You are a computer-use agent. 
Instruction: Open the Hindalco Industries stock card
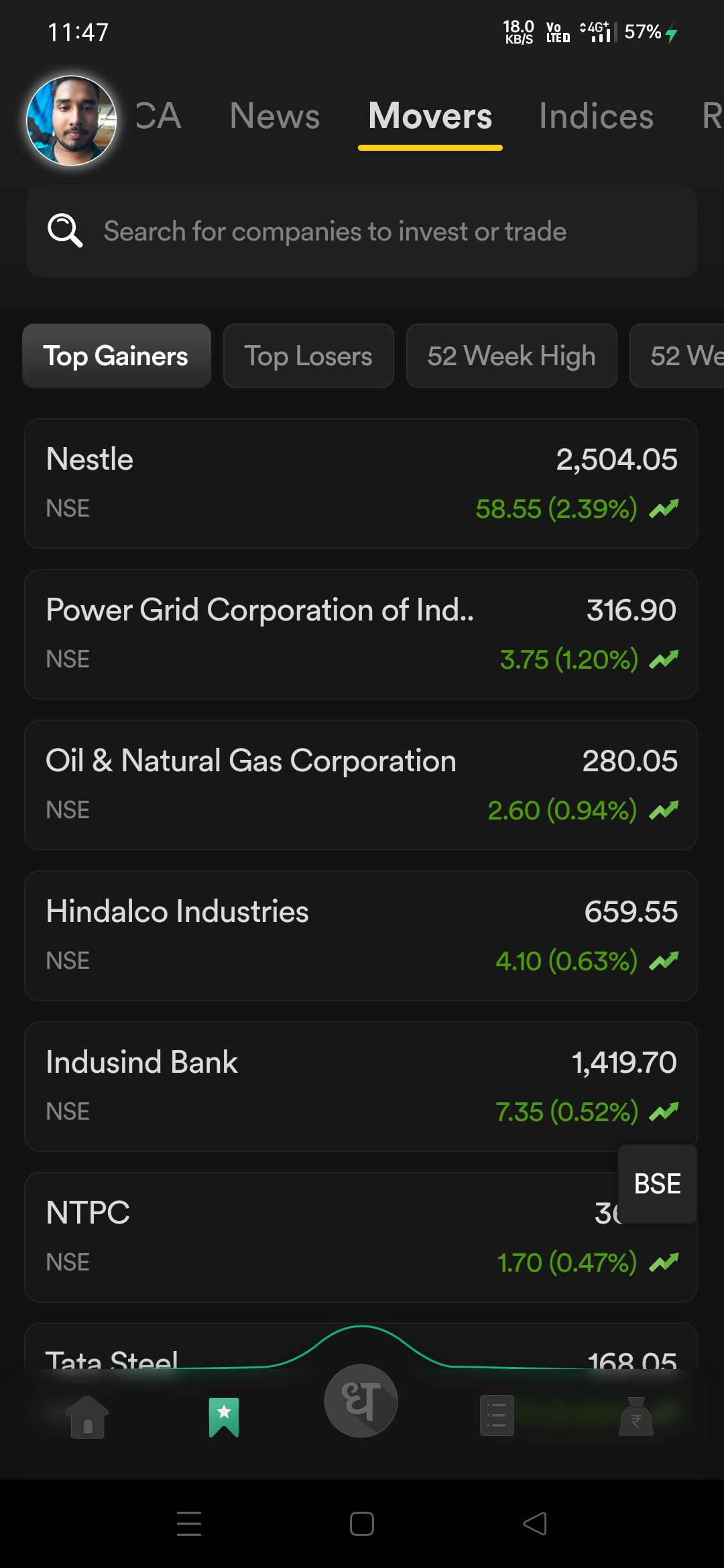click(x=361, y=936)
